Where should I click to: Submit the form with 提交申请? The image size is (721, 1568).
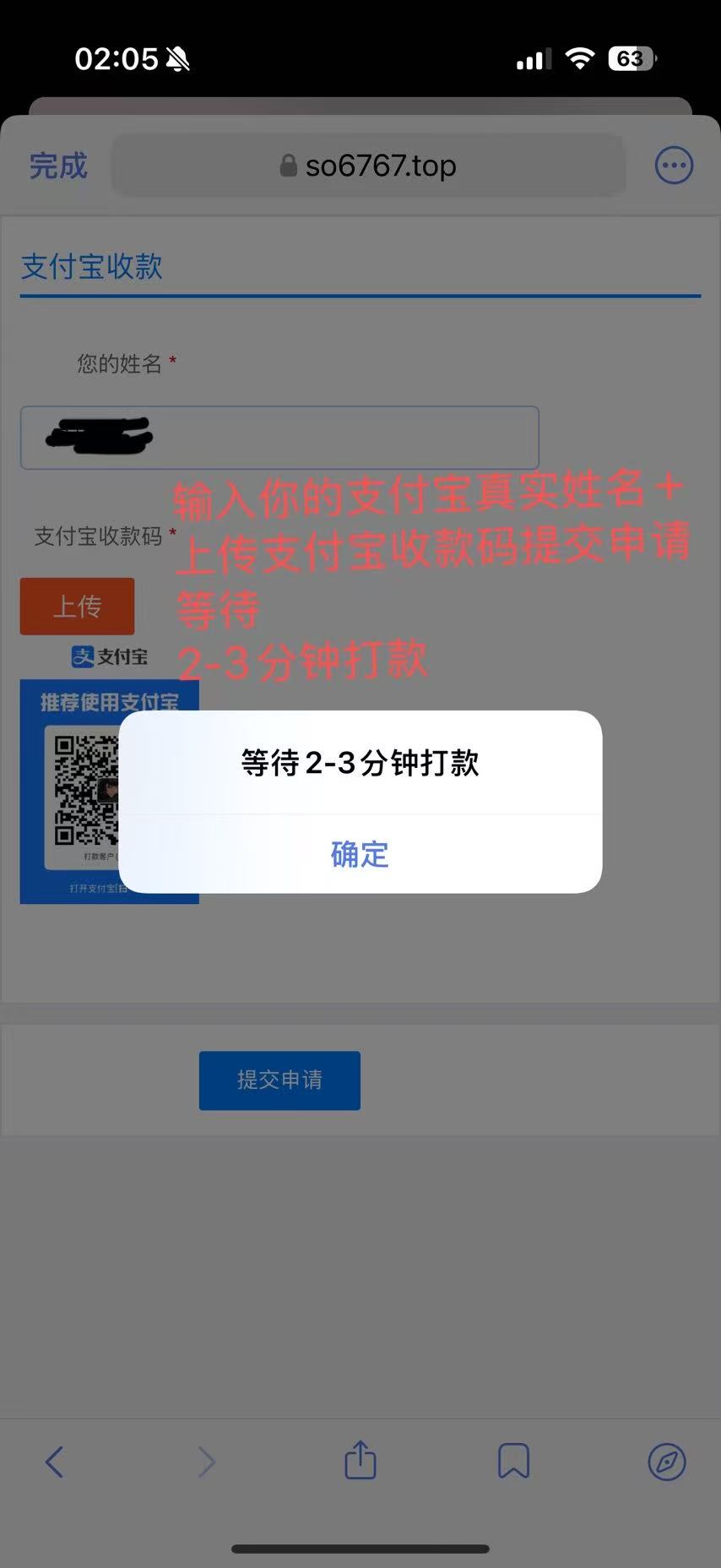279,1080
